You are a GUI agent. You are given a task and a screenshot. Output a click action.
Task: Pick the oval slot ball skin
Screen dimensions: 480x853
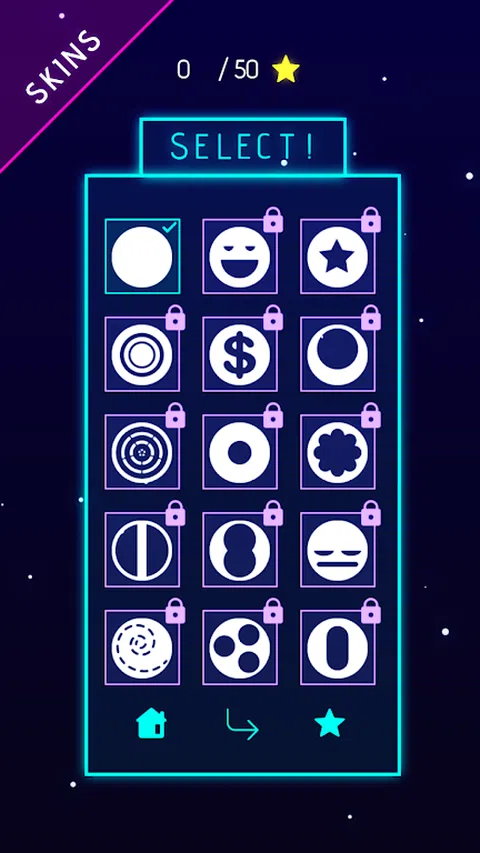[337, 648]
